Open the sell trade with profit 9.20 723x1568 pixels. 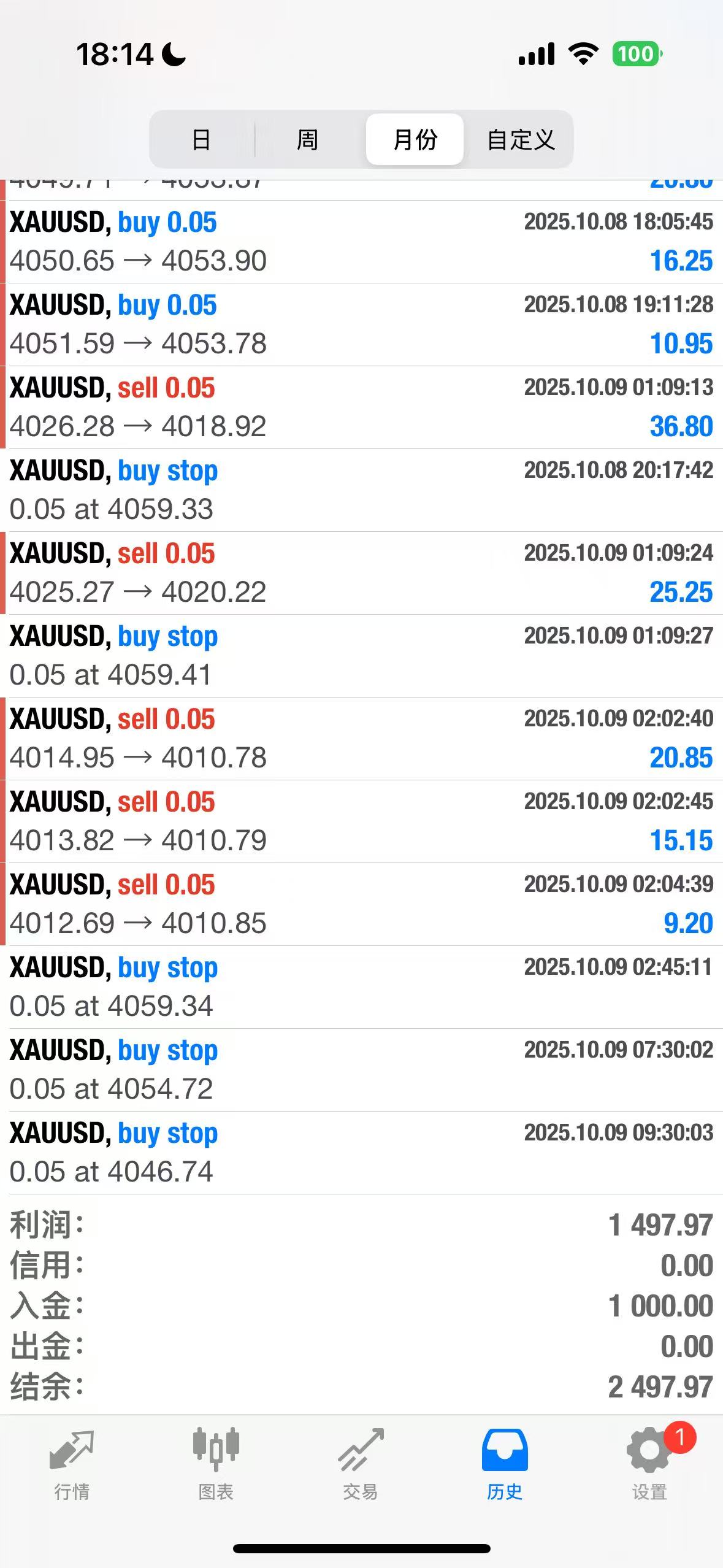[x=361, y=904]
